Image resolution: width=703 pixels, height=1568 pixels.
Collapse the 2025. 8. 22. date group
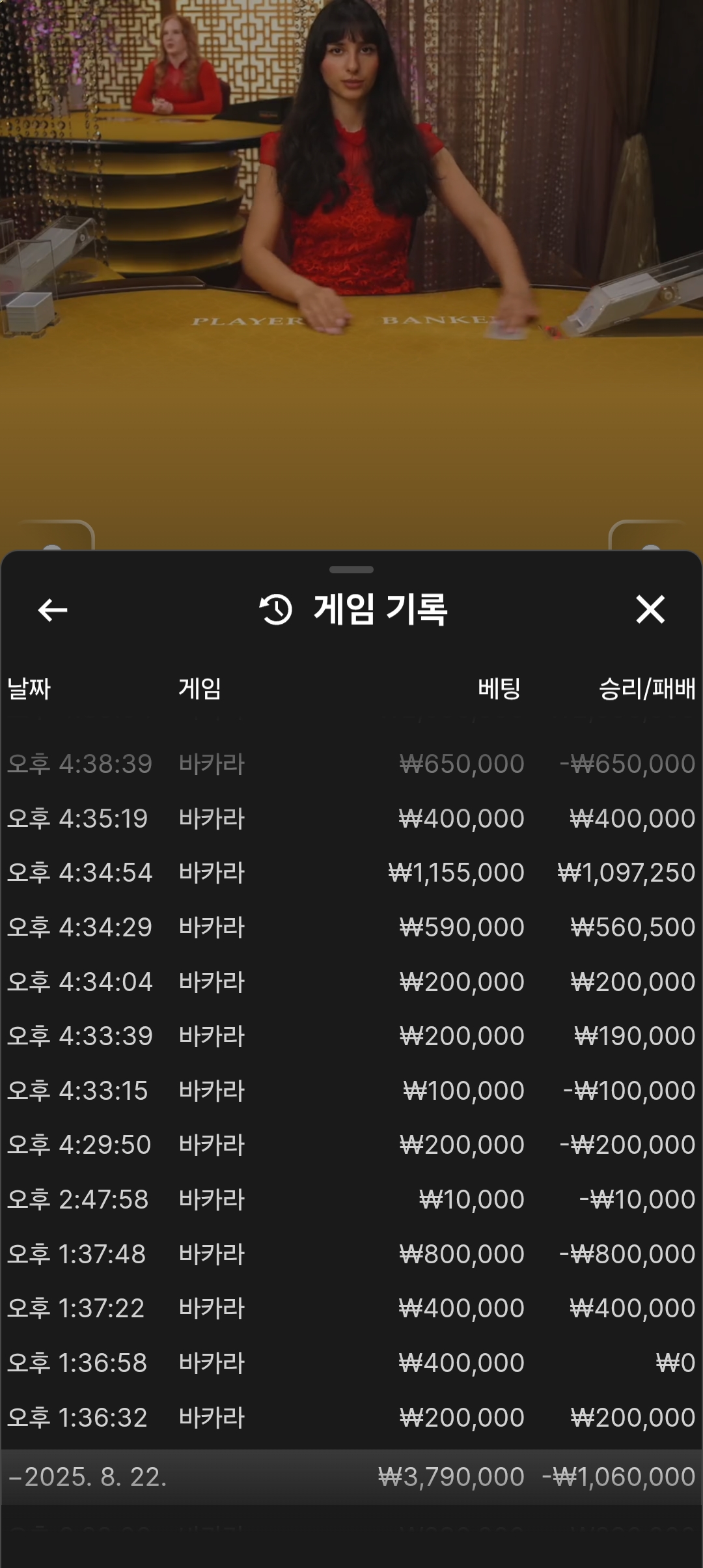coord(88,1477)
